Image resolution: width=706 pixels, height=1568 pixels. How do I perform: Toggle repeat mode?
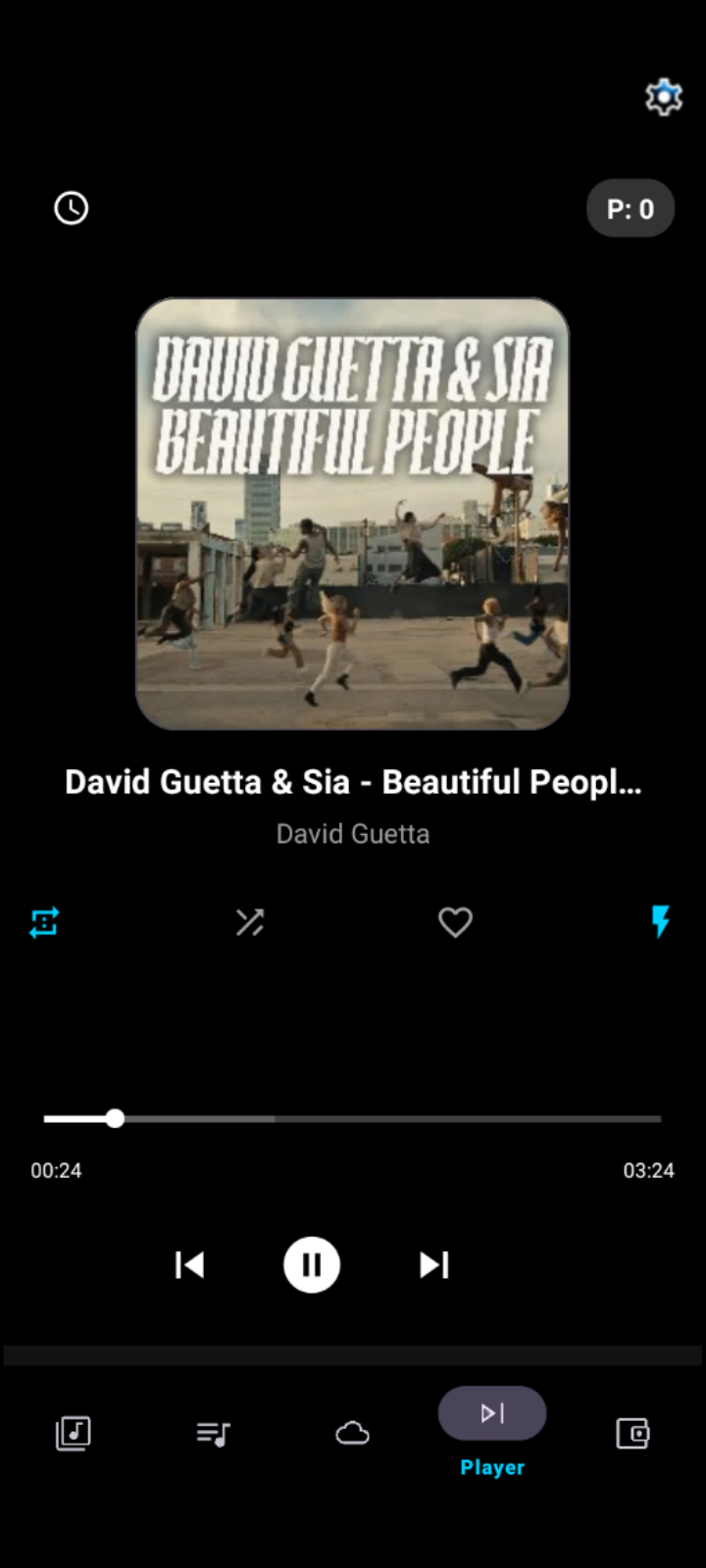click(x=44, y=922)
